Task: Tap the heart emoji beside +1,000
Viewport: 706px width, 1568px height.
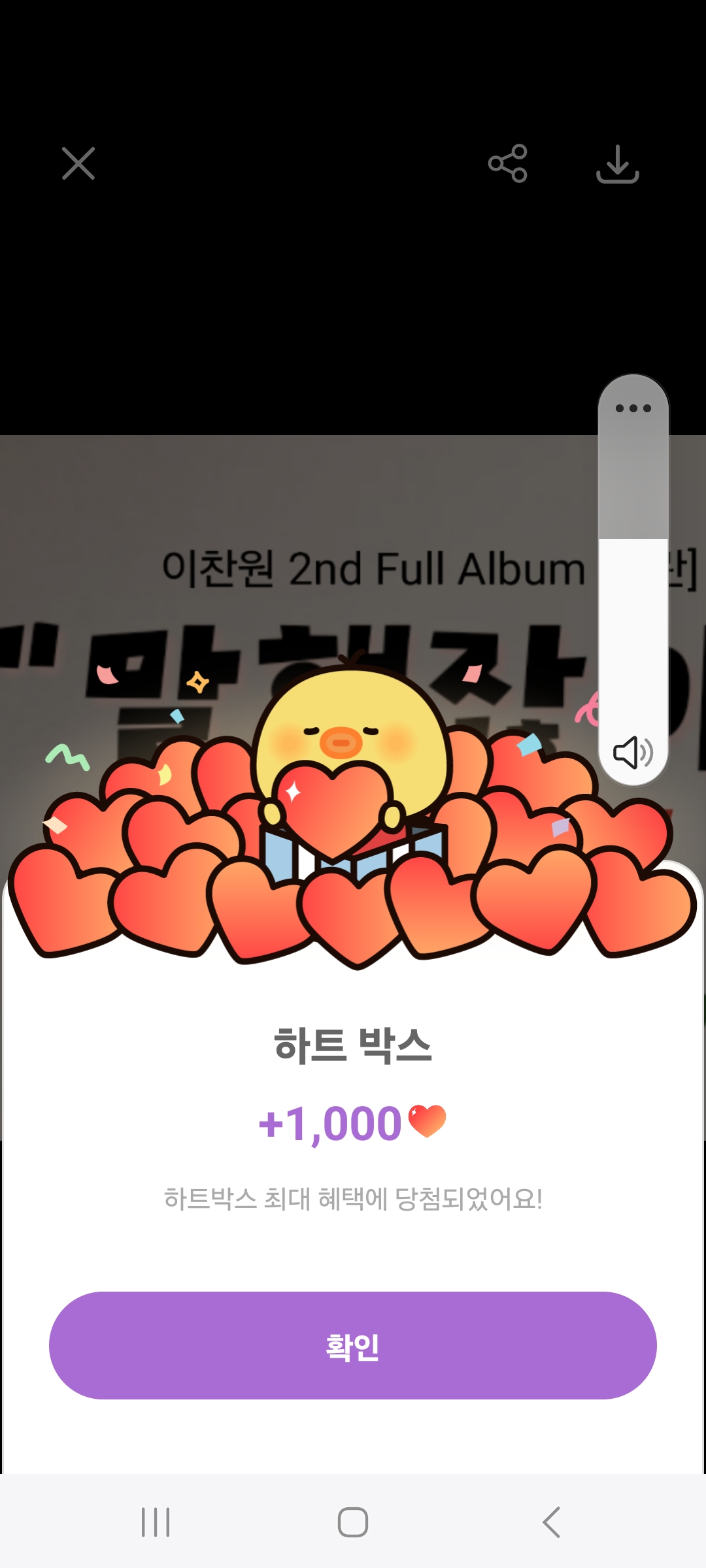Action: [x=428, y=1119]
